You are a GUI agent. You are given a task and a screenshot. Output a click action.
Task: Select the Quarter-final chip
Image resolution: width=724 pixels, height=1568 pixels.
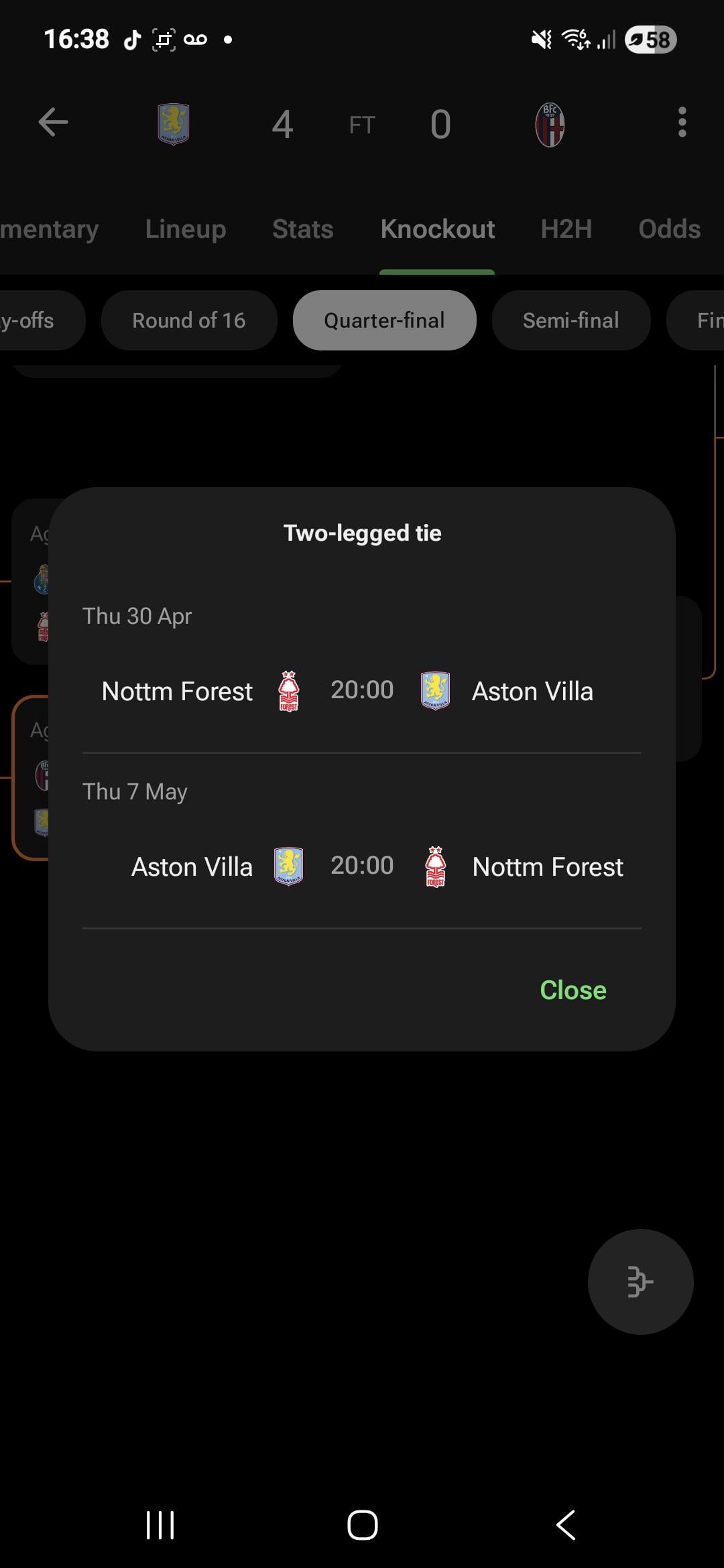pyautogui.click(x=384, y=320)
